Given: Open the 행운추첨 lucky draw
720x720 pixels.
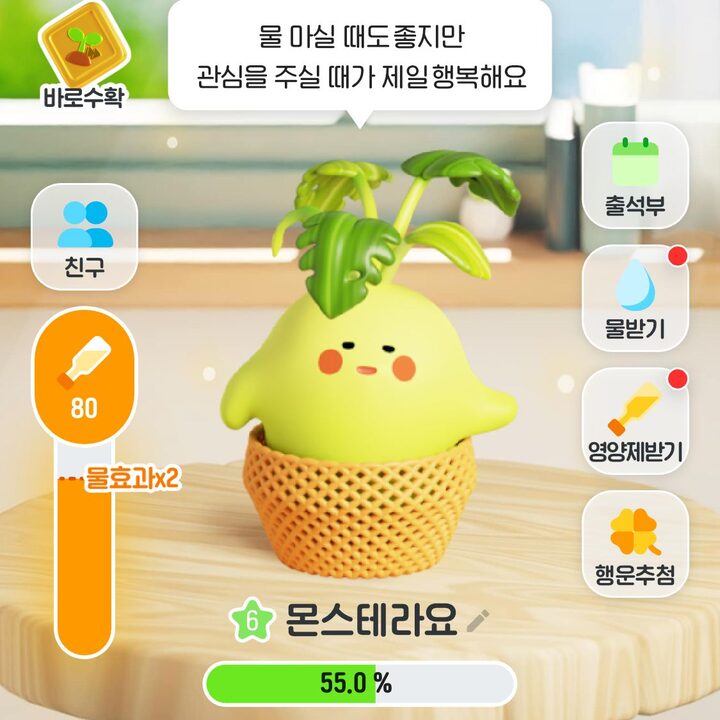Looking at the screenshot, I should pyautogui.click(x=635, y=543).
